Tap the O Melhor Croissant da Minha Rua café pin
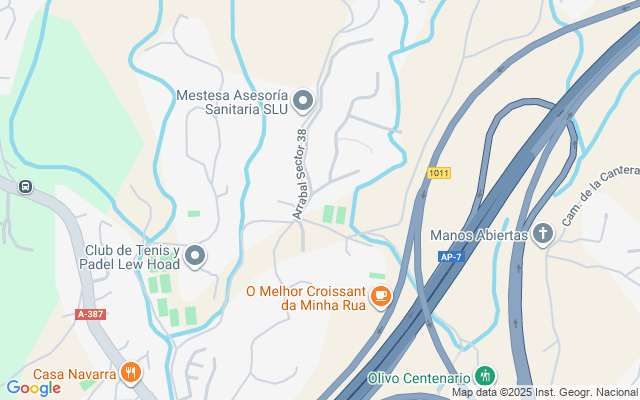The image size is (640, 400). point(380,296)
